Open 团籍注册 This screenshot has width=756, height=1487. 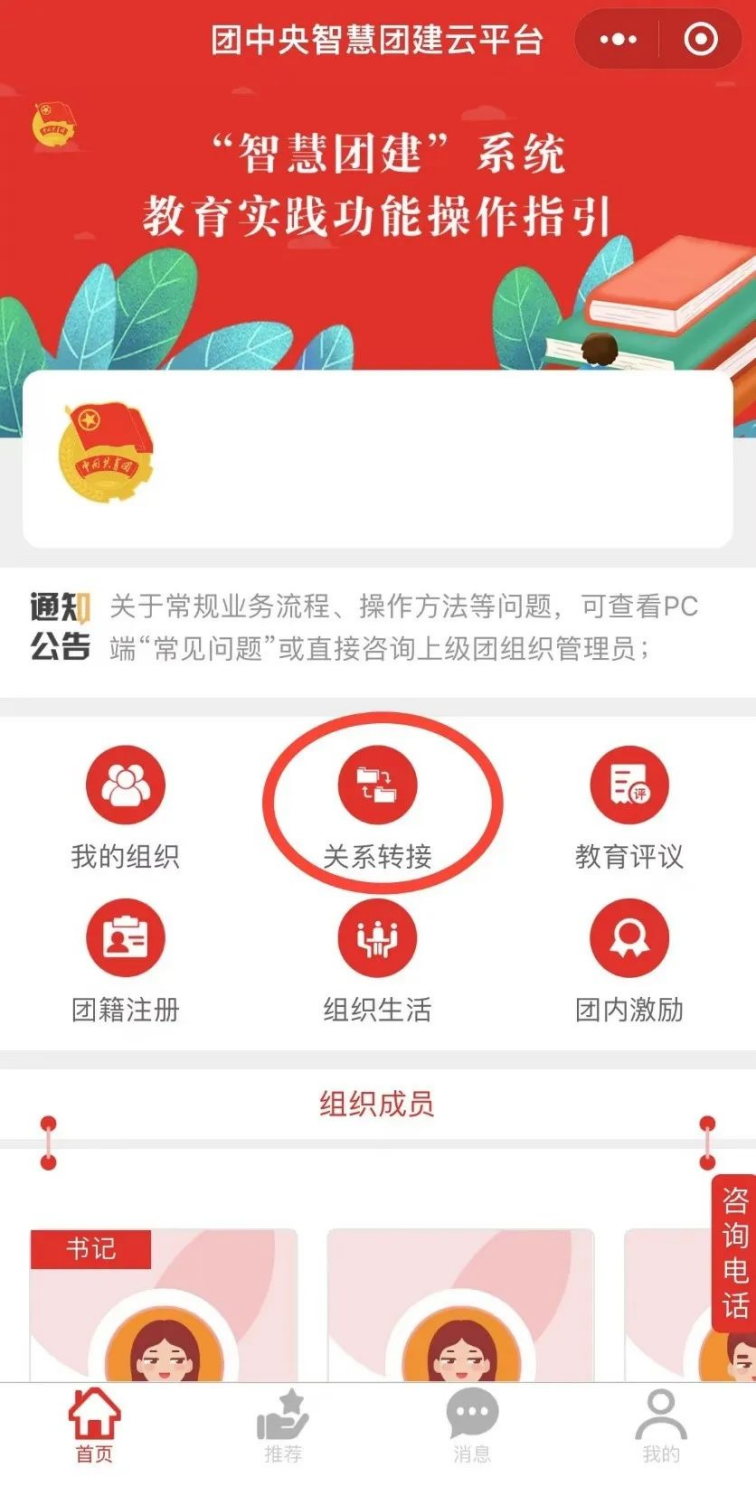[x=125, y=958]
